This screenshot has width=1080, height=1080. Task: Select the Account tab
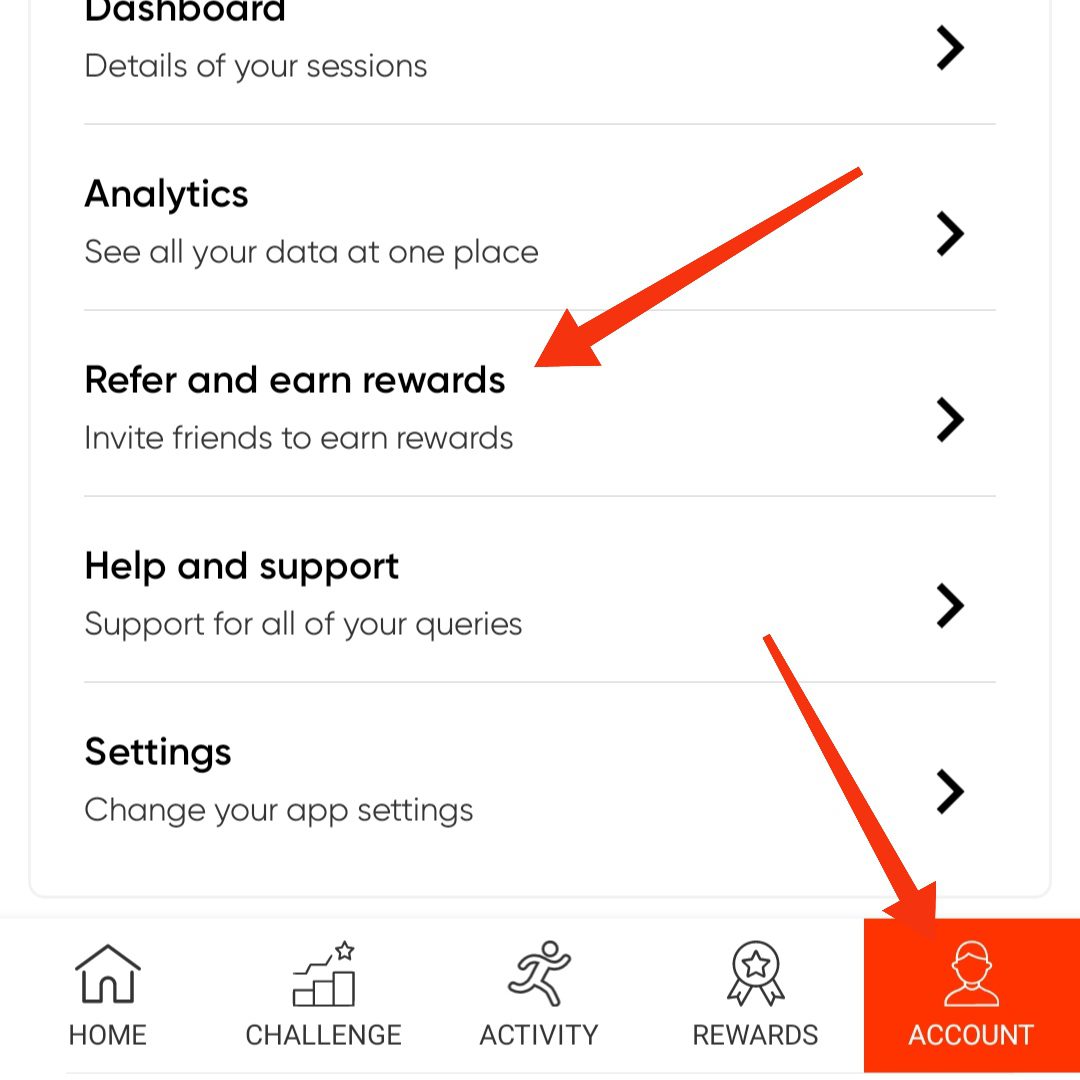click(x=971, y=995)
